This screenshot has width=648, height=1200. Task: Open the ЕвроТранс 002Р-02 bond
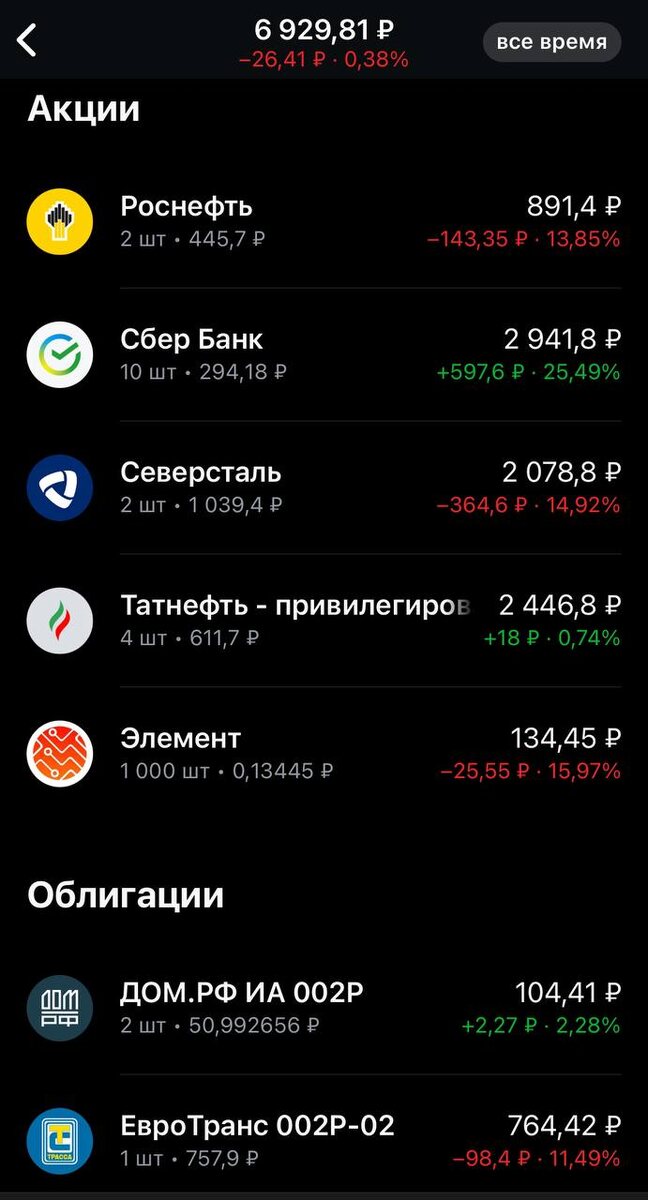tap(323, 1141)
